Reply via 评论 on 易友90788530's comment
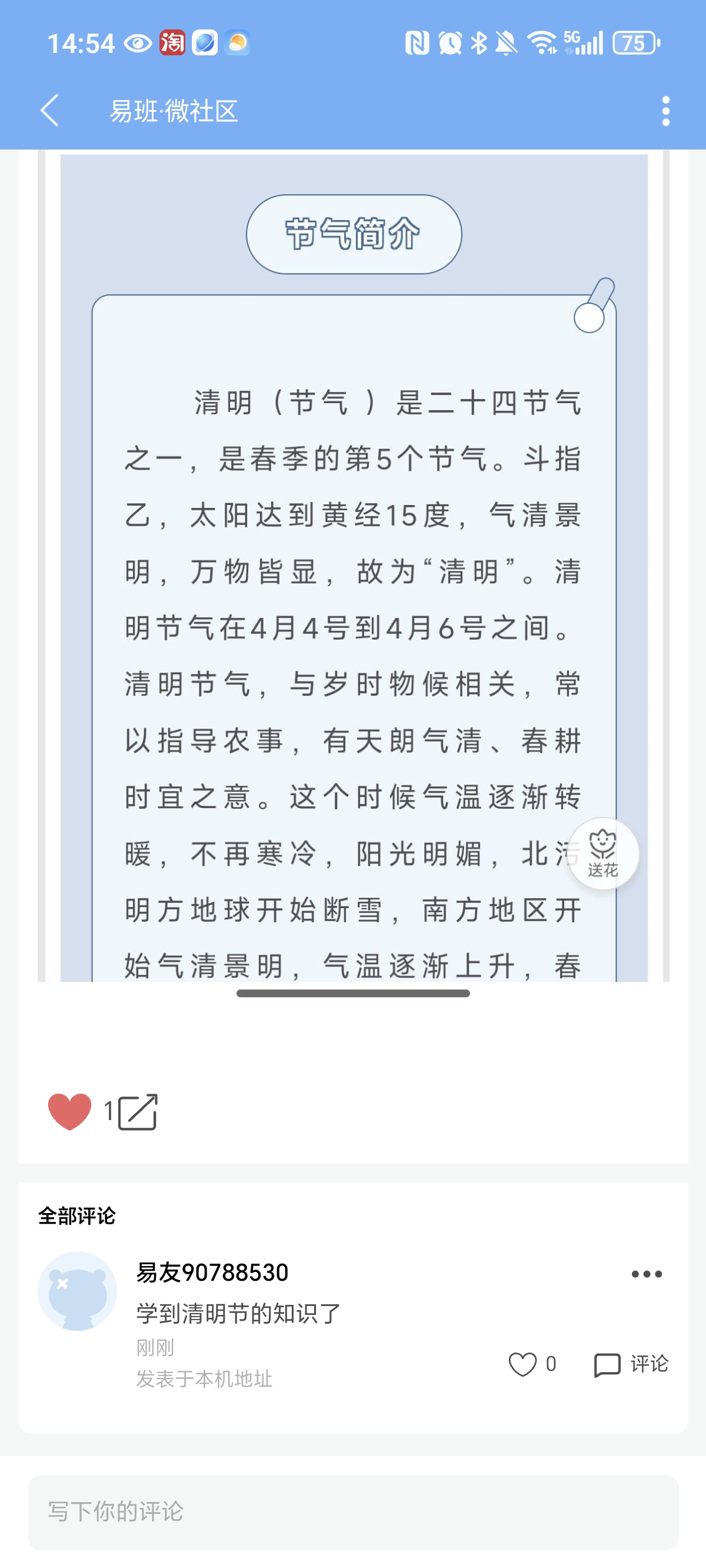Viewport: 706px width, 1568px height. pyautogui.click(x=631, y=1364)
